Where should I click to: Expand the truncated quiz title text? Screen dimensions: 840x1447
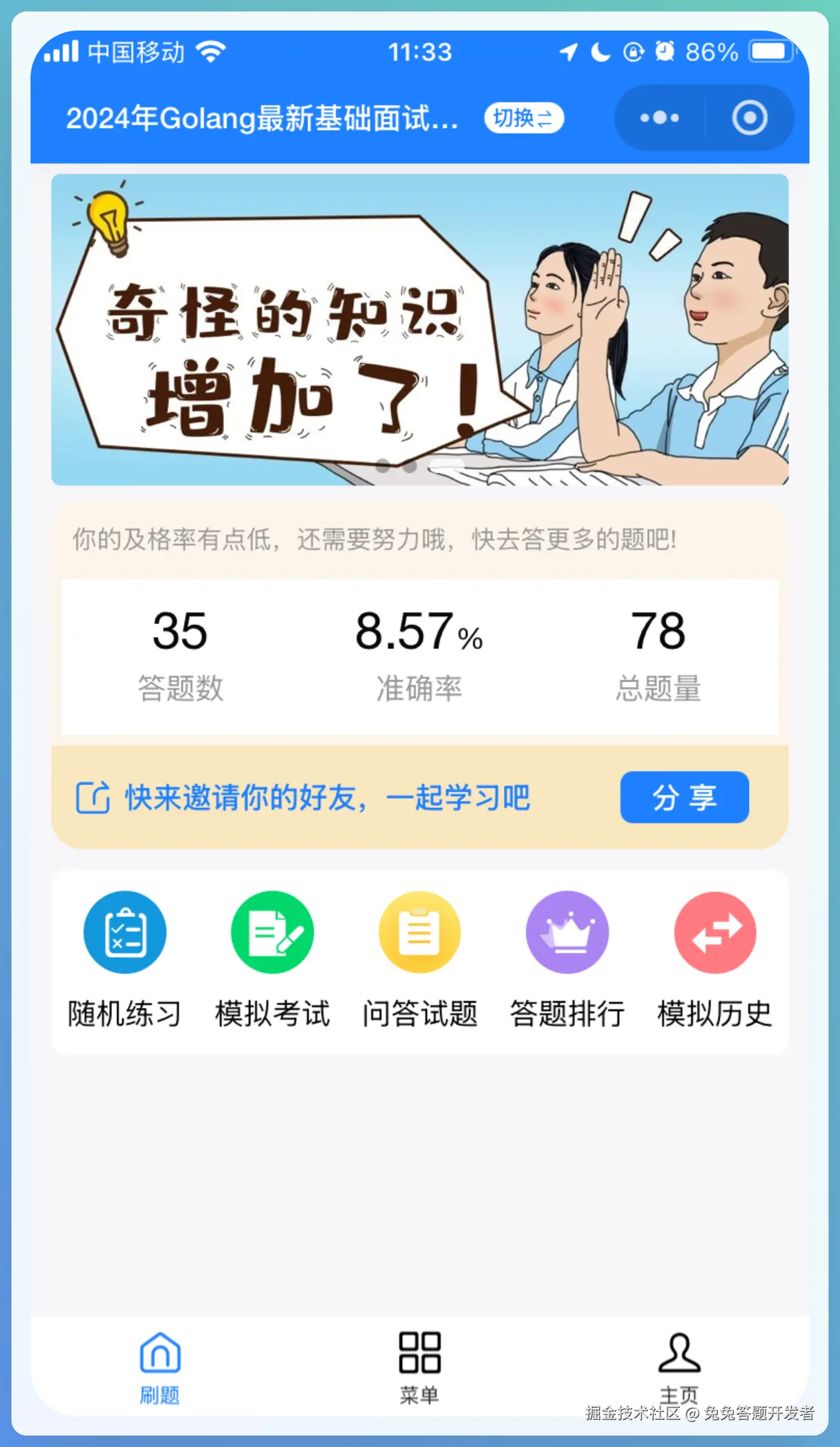pos(261,118)
